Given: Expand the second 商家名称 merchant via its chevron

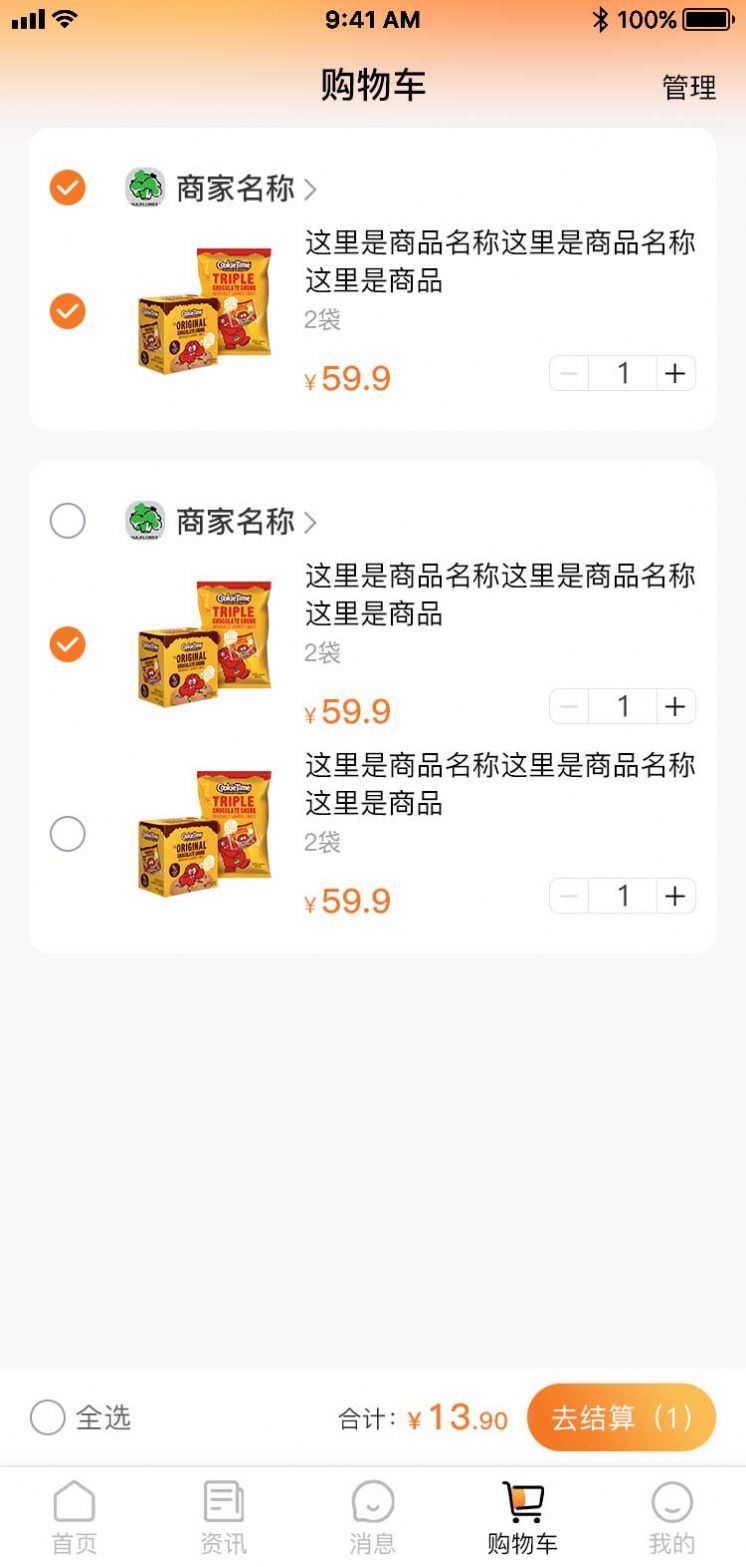Looking at the screenshot, I should [310, 521].
